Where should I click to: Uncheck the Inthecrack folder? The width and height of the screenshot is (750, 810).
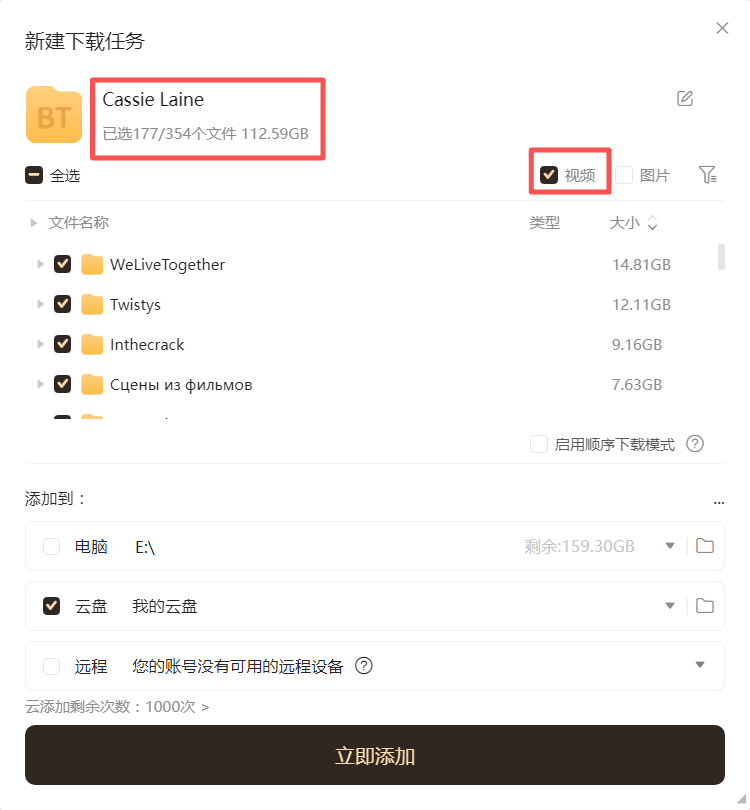point(62,344)
